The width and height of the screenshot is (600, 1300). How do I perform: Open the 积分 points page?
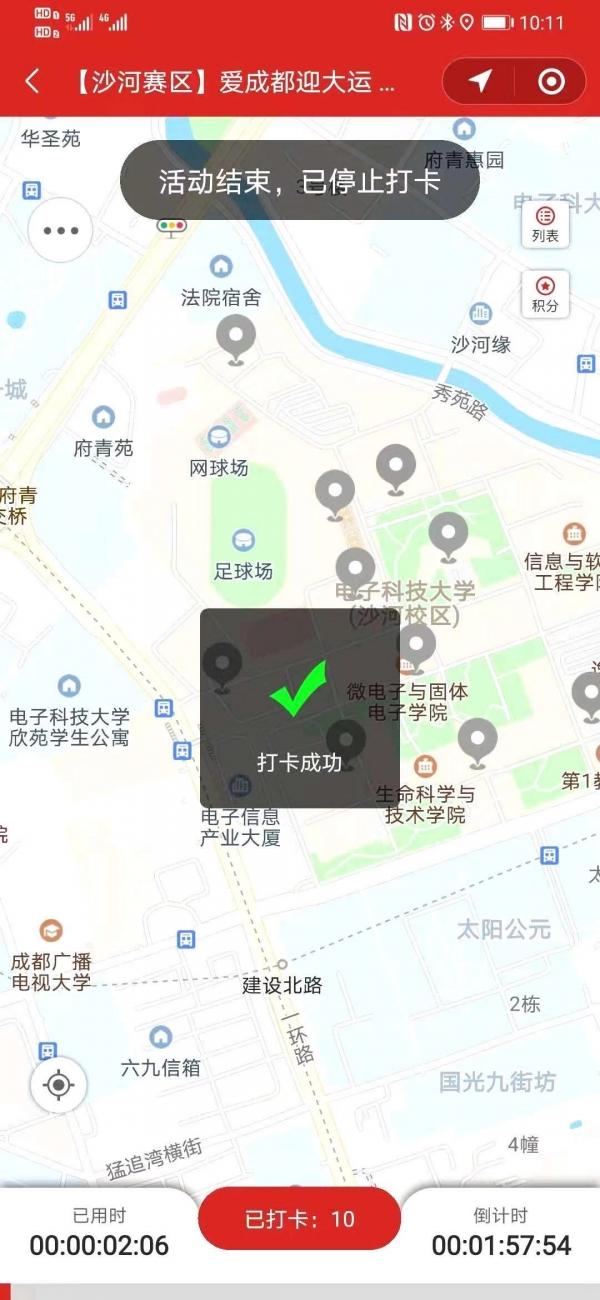pos(545,294)
